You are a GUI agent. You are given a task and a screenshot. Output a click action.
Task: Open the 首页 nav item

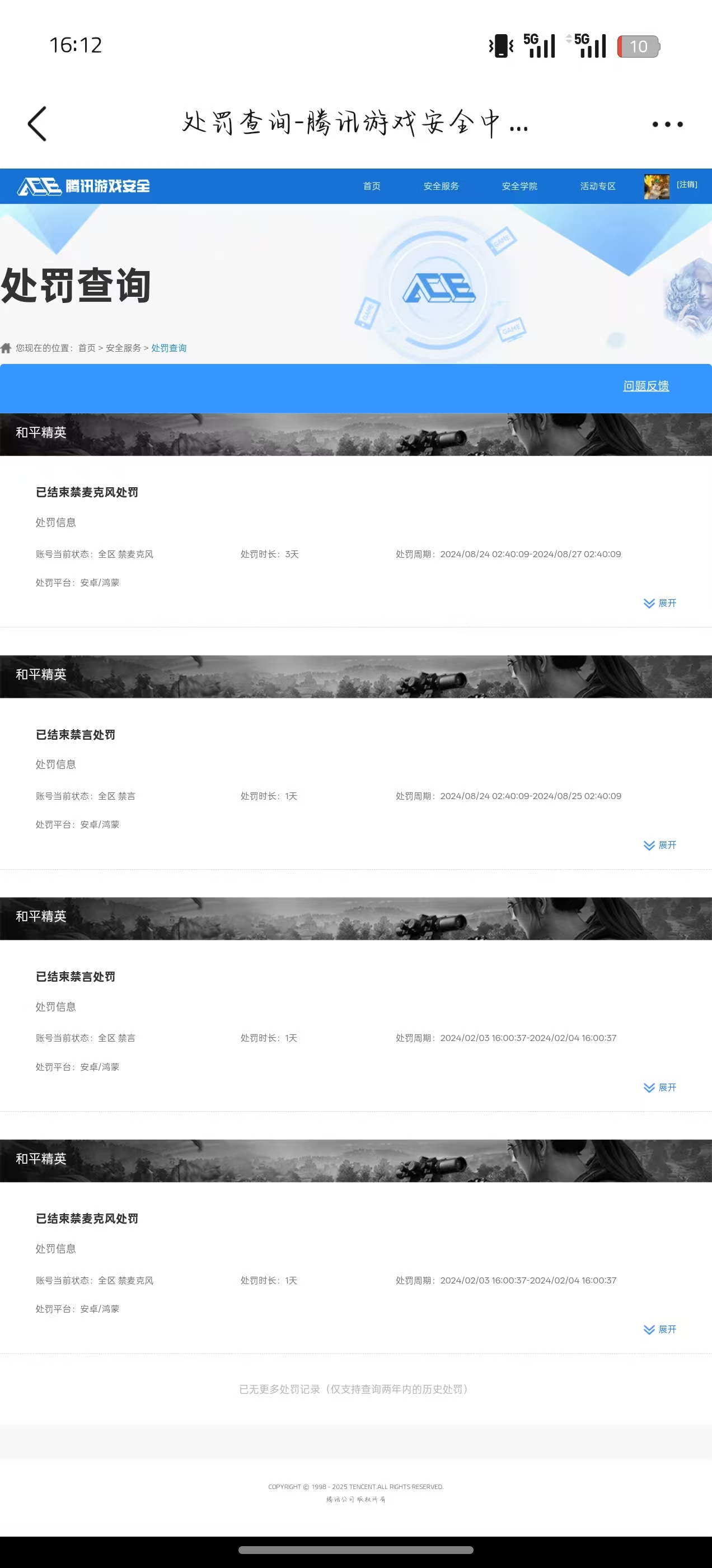point(371,186)
